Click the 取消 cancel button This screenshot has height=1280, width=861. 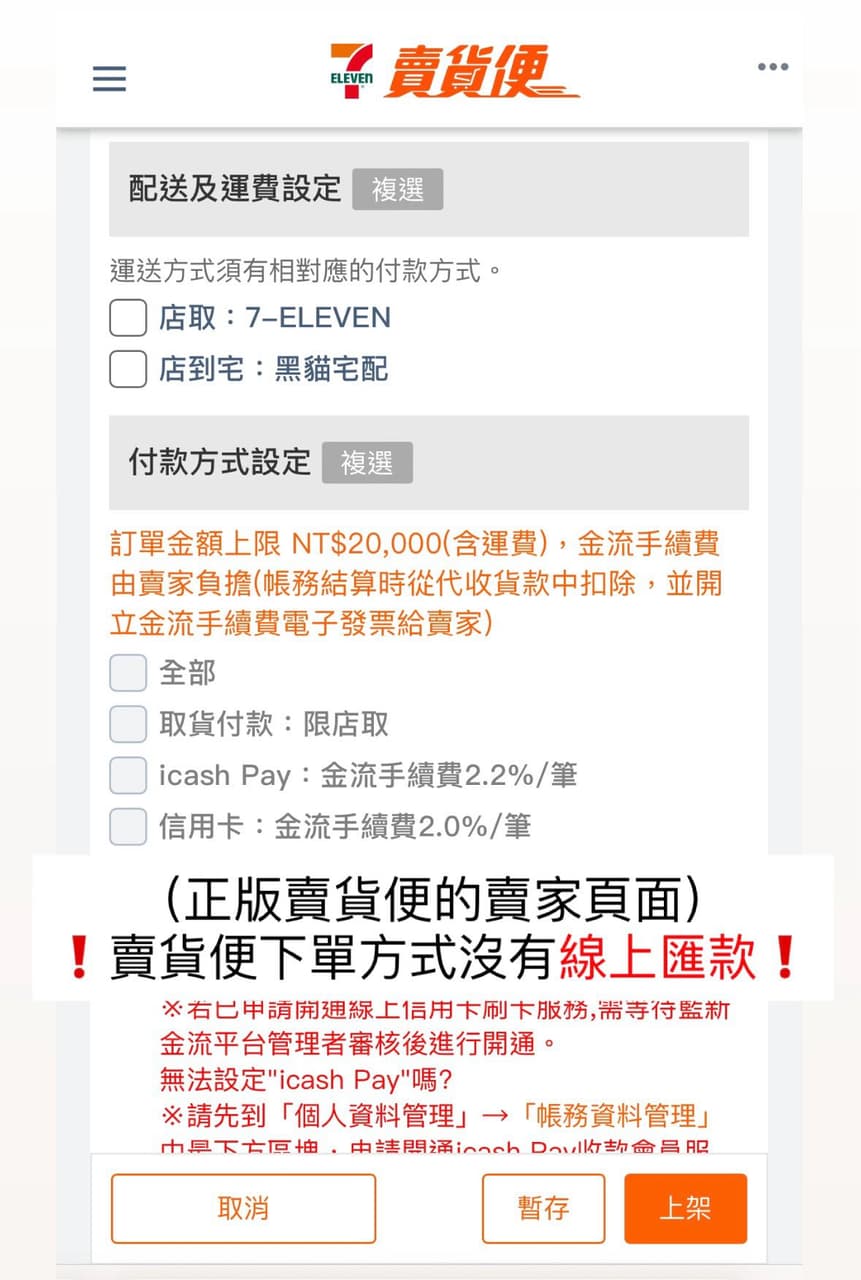point(243,1208)
